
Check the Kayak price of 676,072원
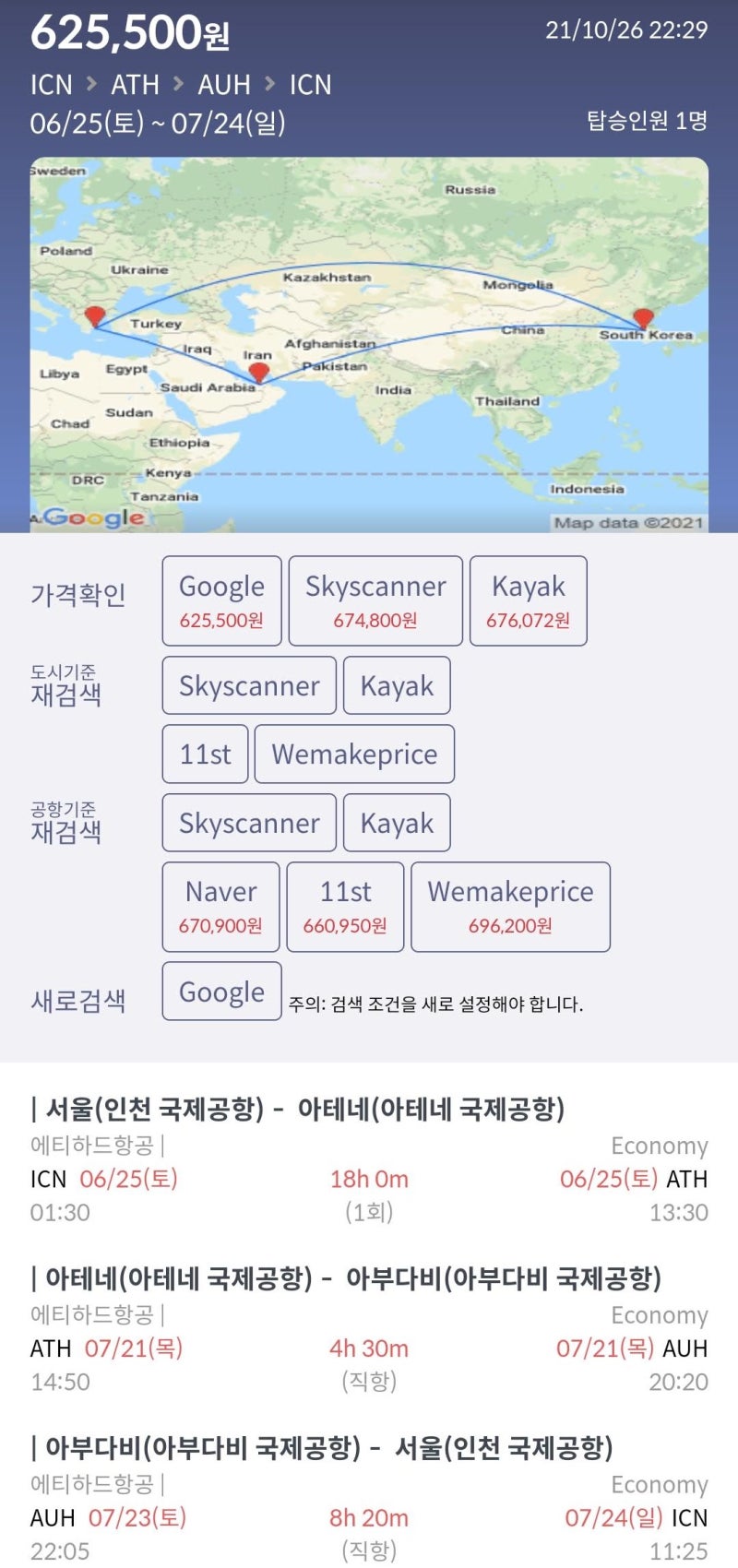(528, 600)
